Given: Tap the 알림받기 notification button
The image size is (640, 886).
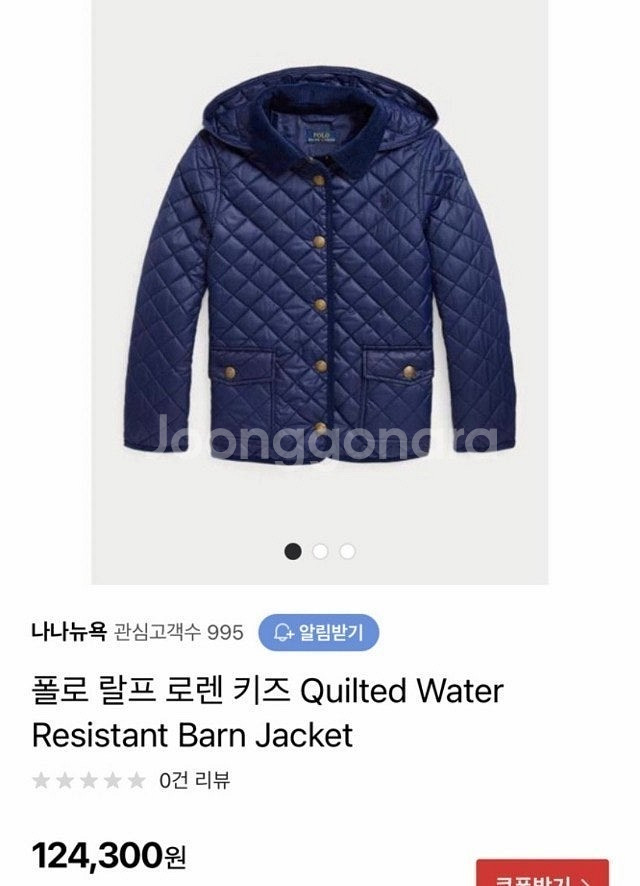Looking at the screenshot, I should 319,632.
